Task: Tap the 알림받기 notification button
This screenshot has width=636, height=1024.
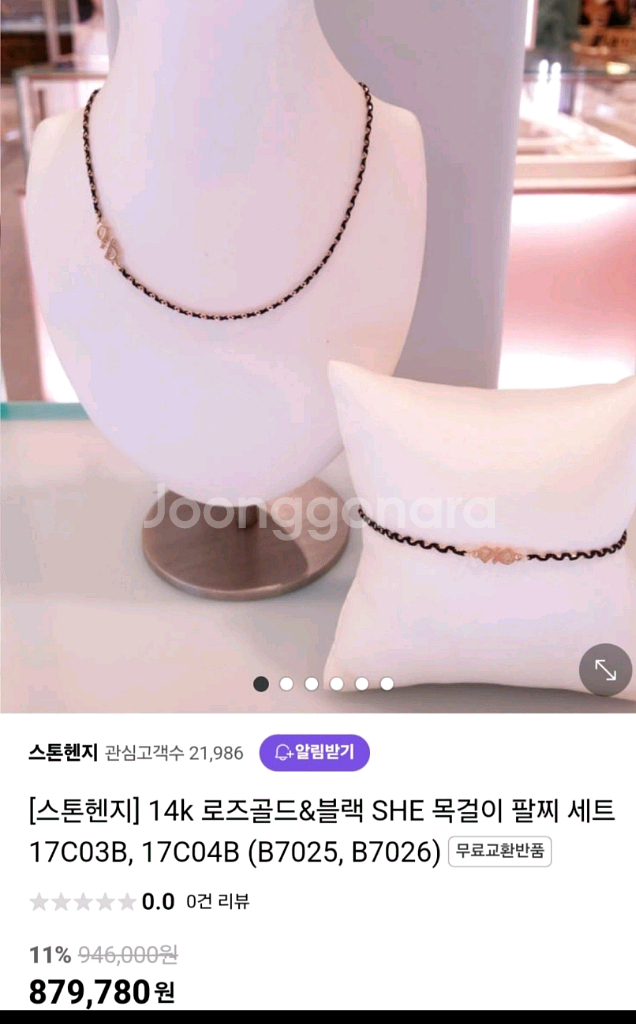Action: [x=315, y=753]
